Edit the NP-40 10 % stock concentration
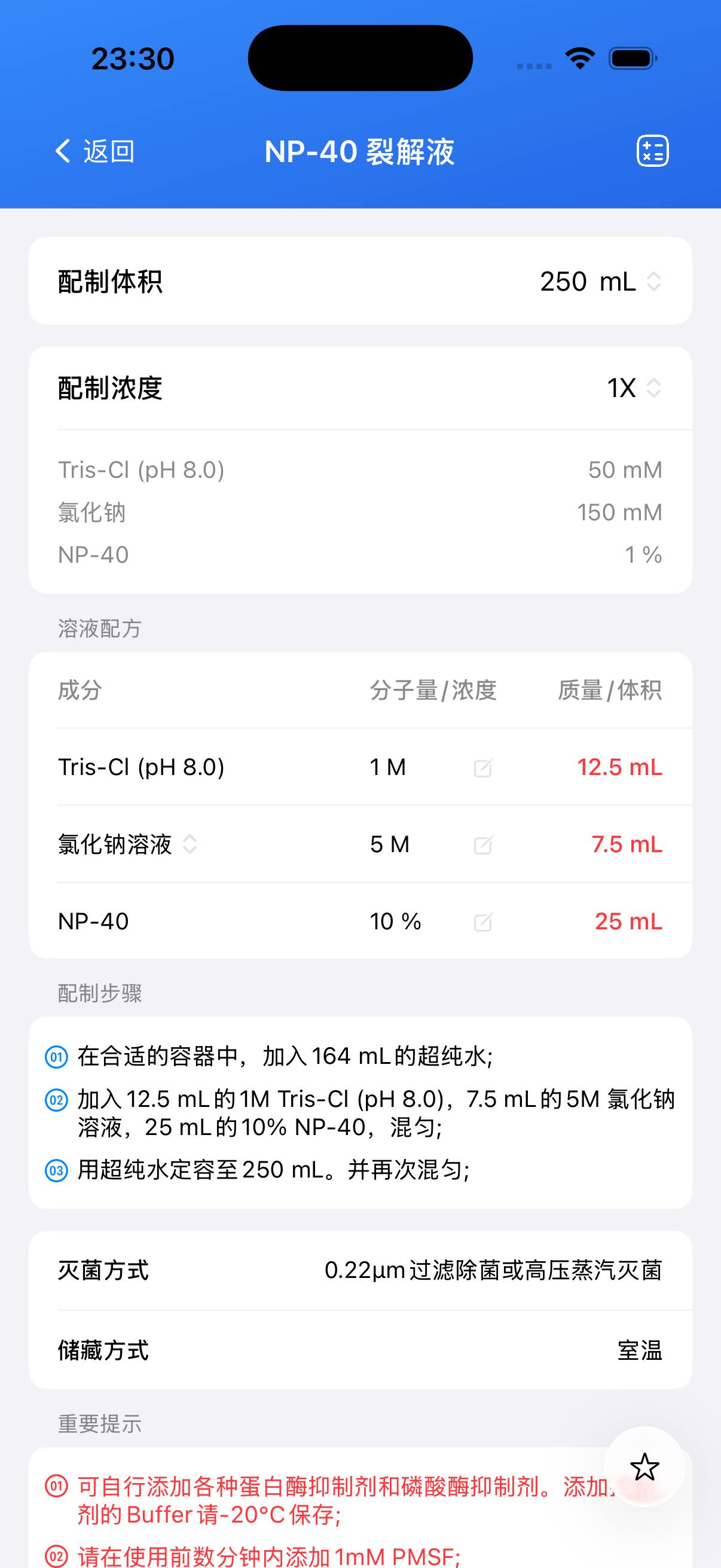The height and width of the screenshot is (1568, 721). pyautogui.click(x=482, y=922)
